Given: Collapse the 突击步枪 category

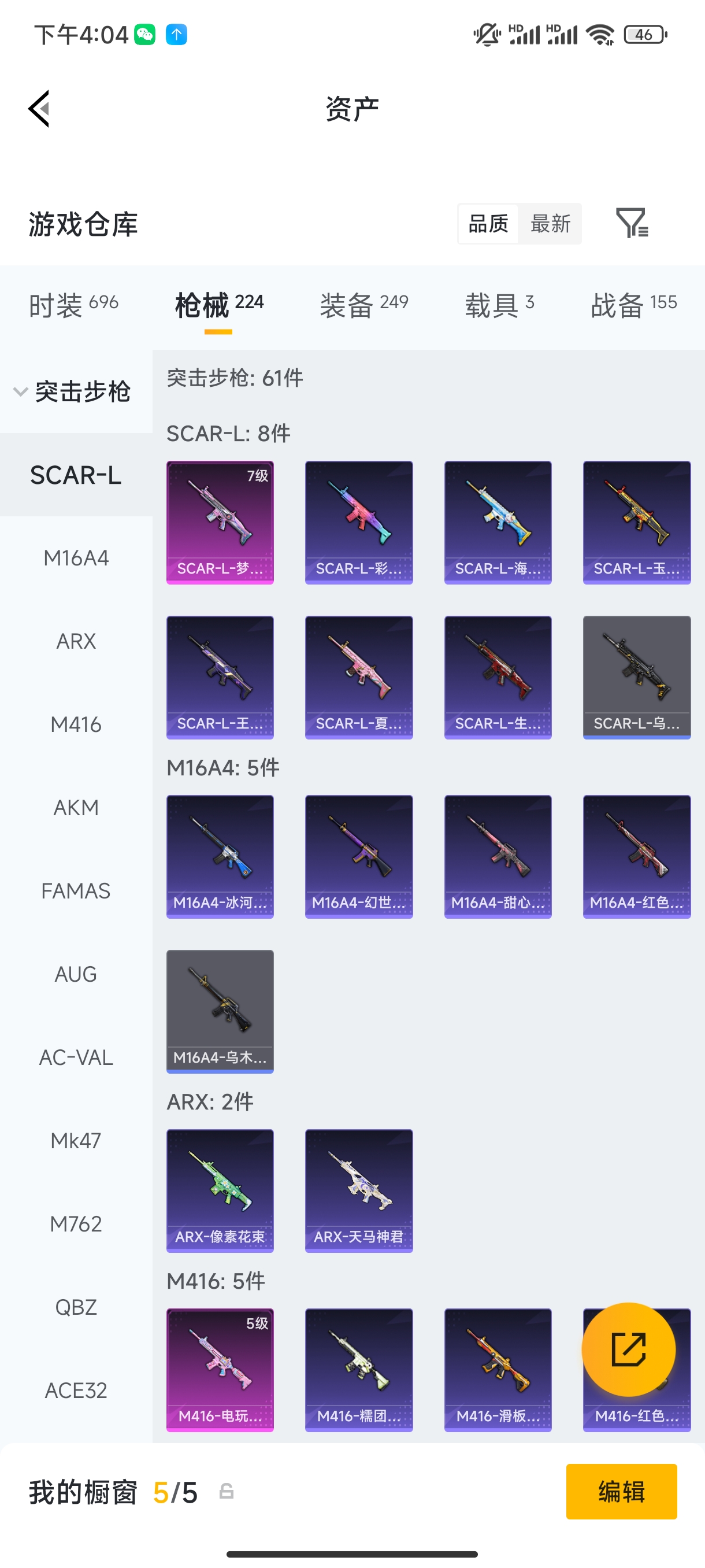Looking at the screenshot, I should [x=73, y=391].
